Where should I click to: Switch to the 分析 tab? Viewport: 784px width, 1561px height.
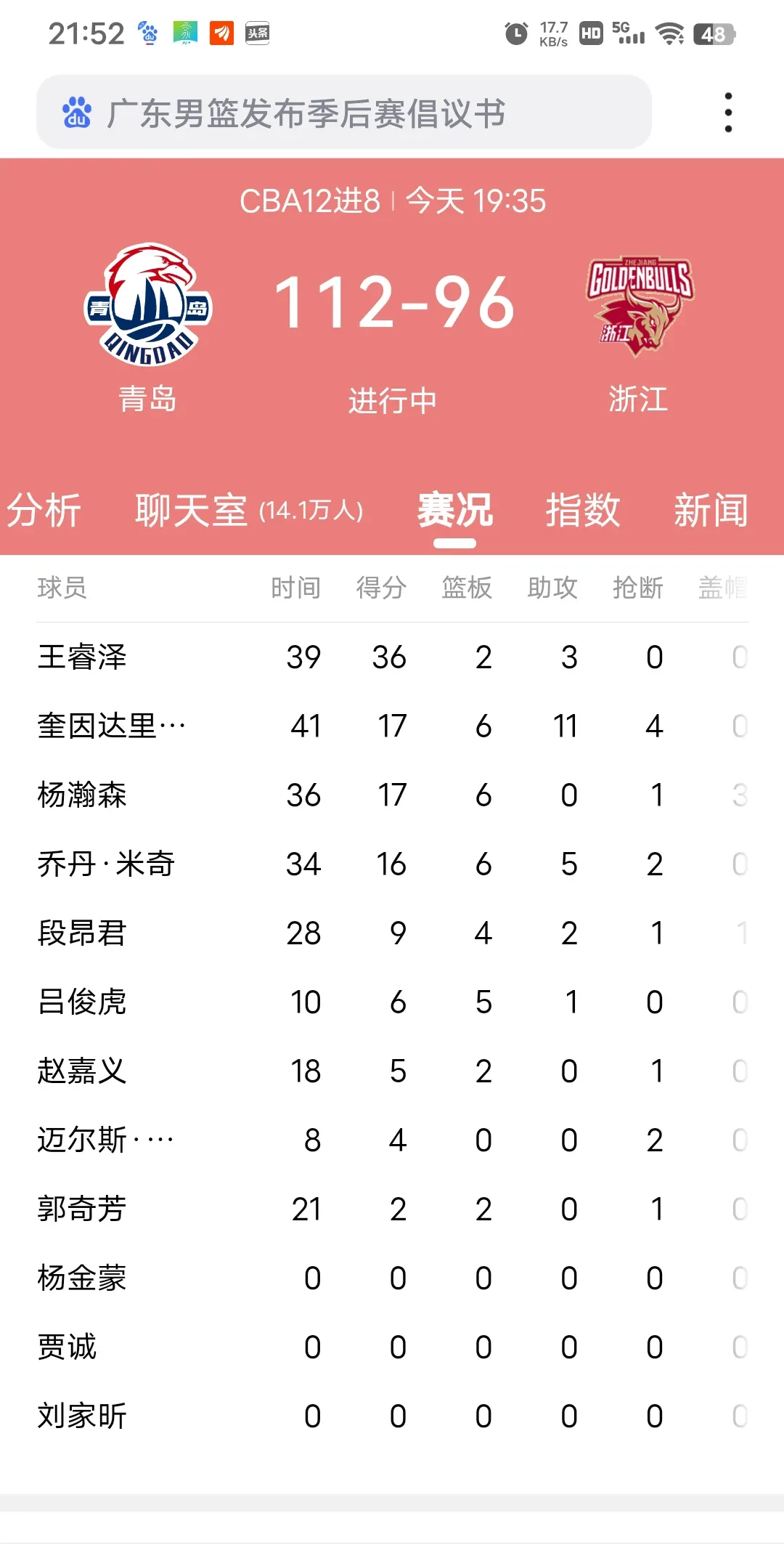click(x=44, y=511)
